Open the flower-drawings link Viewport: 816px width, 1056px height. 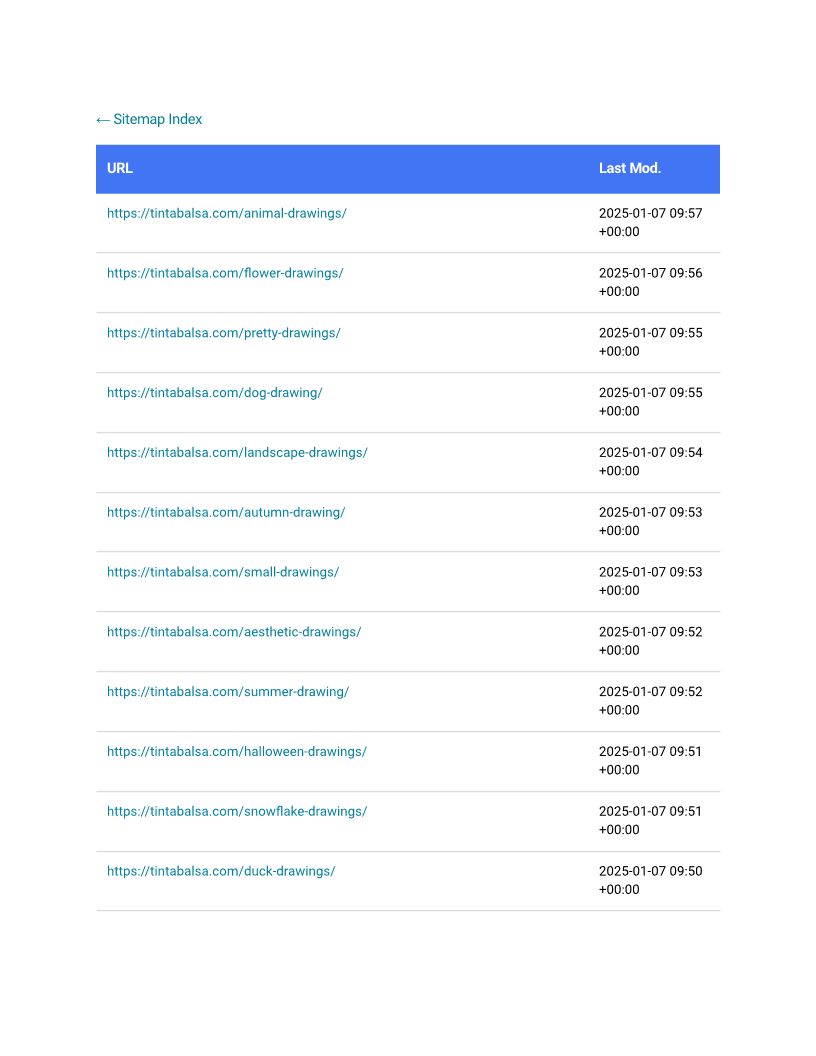coord(225,273)
